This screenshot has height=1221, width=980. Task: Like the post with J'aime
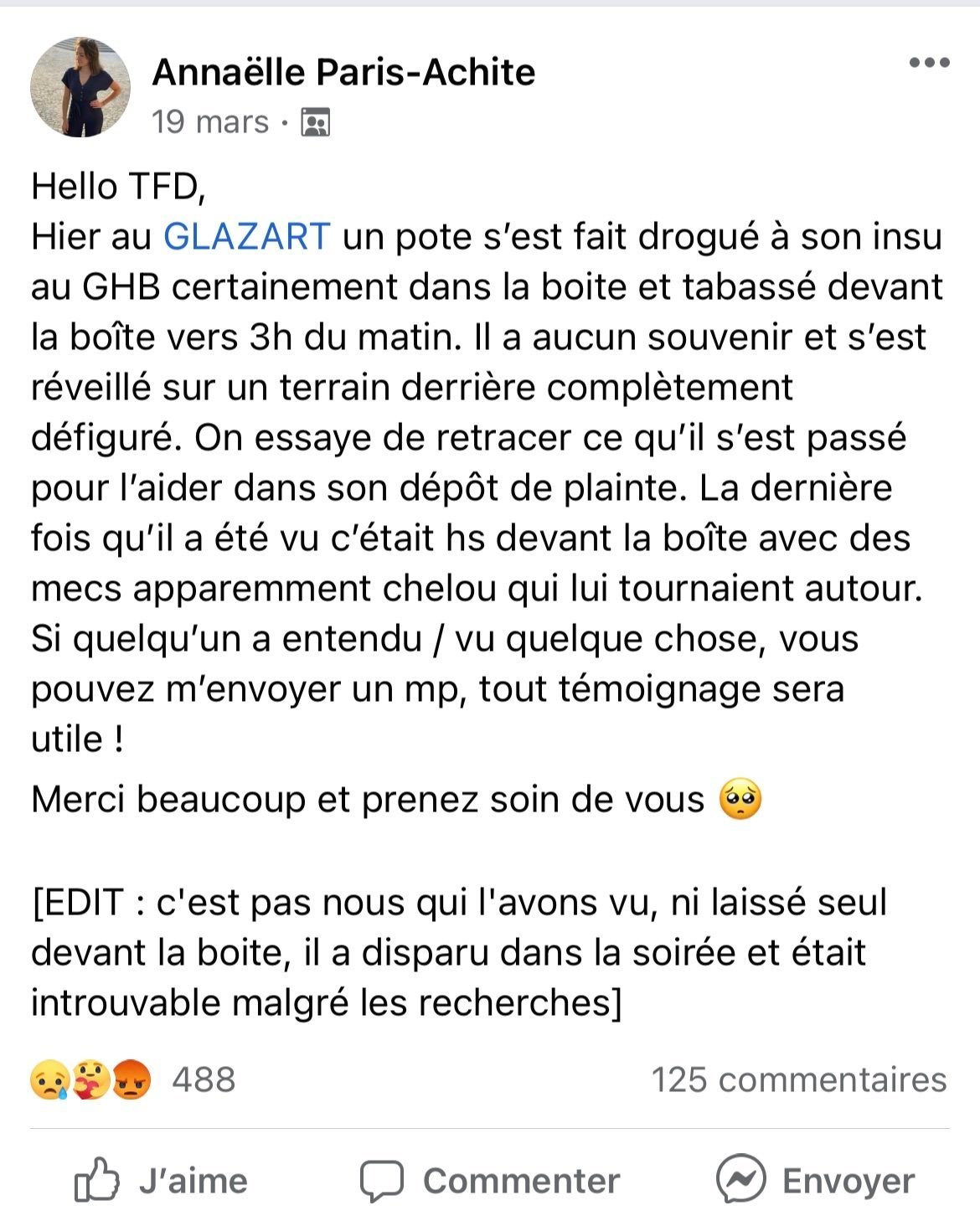pyautogui.click(x=161, y=1181)
